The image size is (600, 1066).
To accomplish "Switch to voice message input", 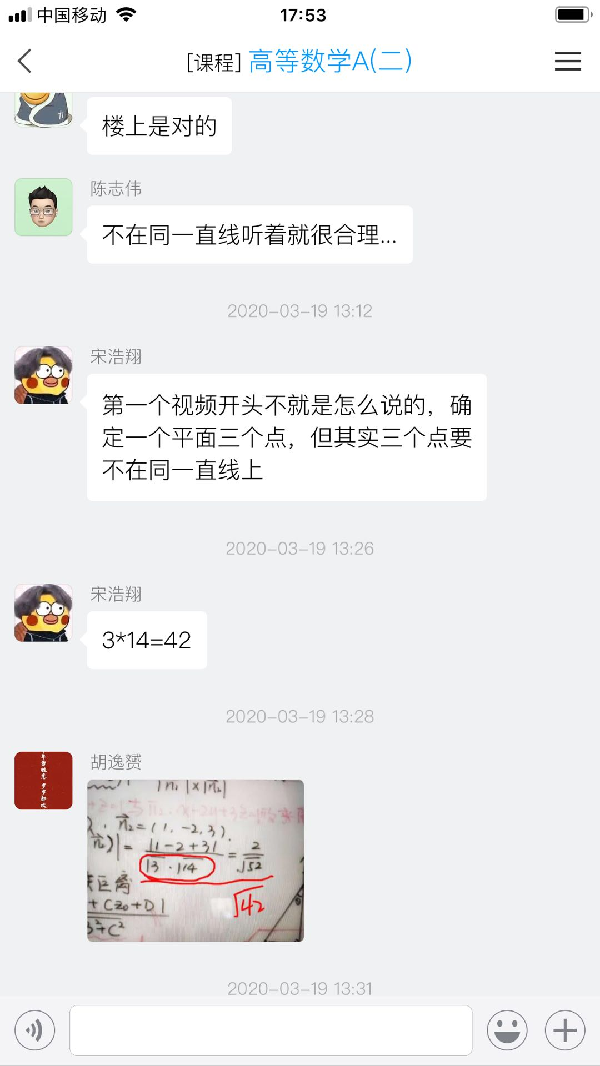I will [35, 1030].
